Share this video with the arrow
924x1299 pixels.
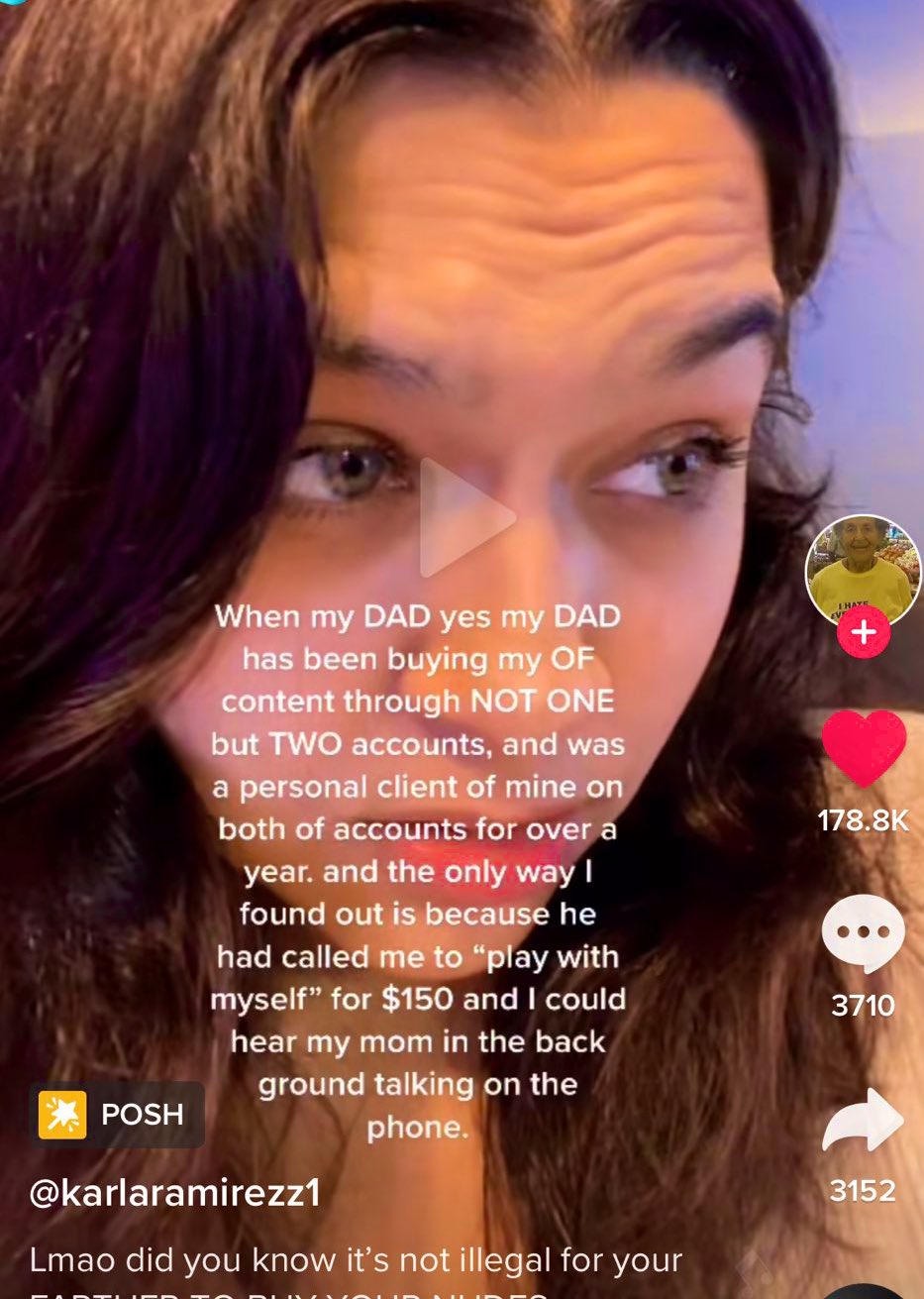pyautogui.click(x=863, y=1121)
